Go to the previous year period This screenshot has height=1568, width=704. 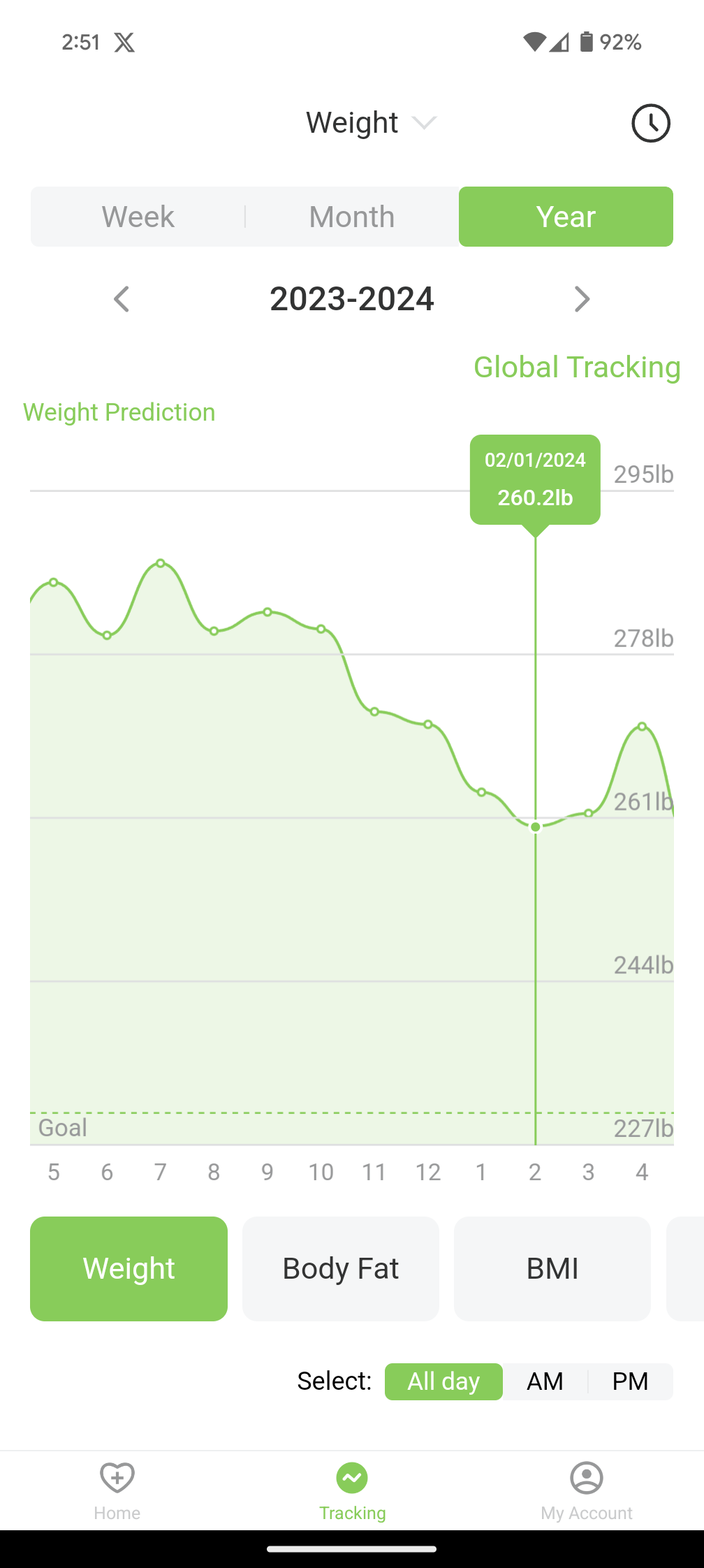tap(122, 299)
